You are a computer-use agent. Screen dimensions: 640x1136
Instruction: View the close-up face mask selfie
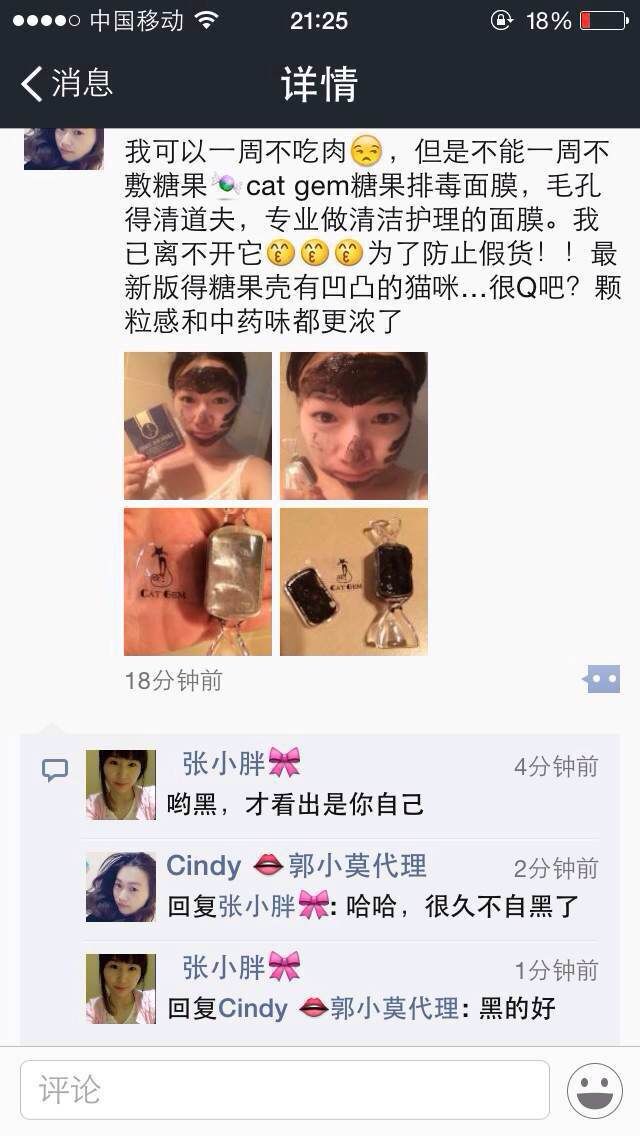354,426
